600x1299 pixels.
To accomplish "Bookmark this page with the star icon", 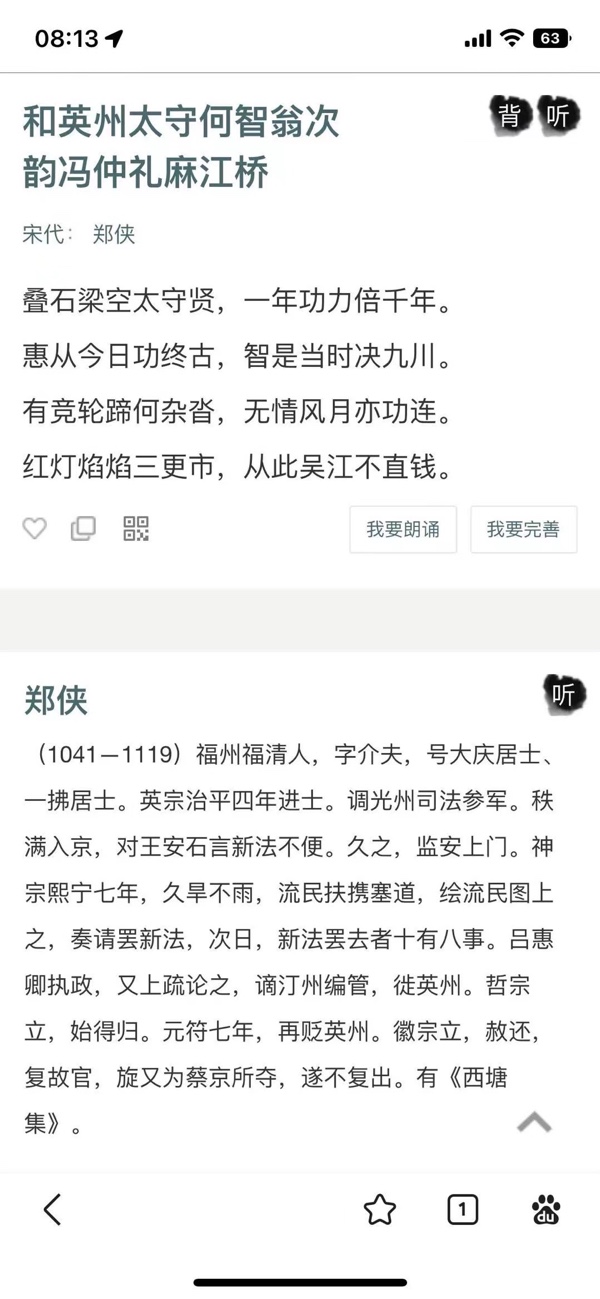I will pos(380,1210).
